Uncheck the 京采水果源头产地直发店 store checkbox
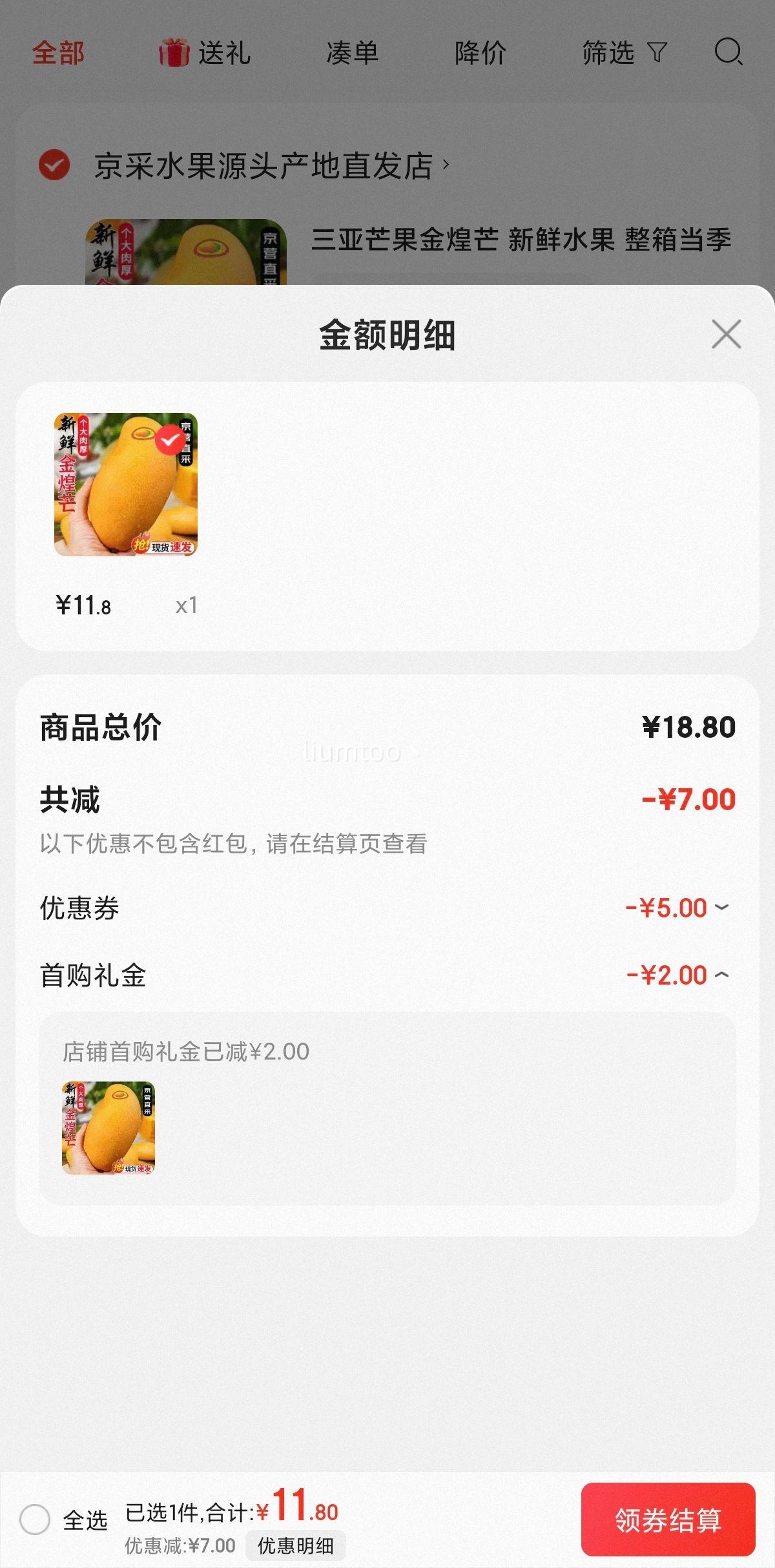The width and height of the screenshot is (775, 1568). tap(54, 165)
